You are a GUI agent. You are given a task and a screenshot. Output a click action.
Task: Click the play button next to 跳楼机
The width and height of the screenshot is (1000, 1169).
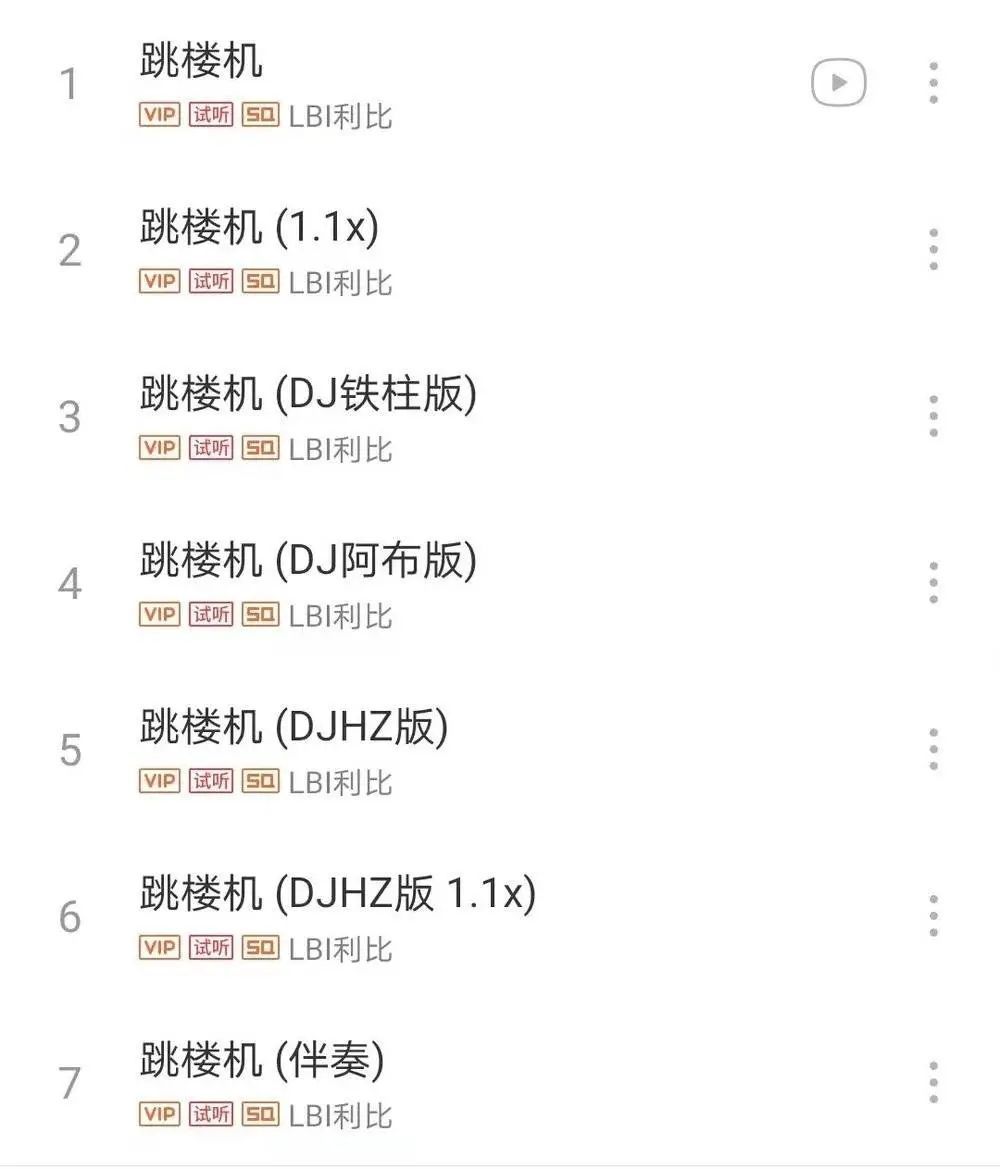coord(838,82)
